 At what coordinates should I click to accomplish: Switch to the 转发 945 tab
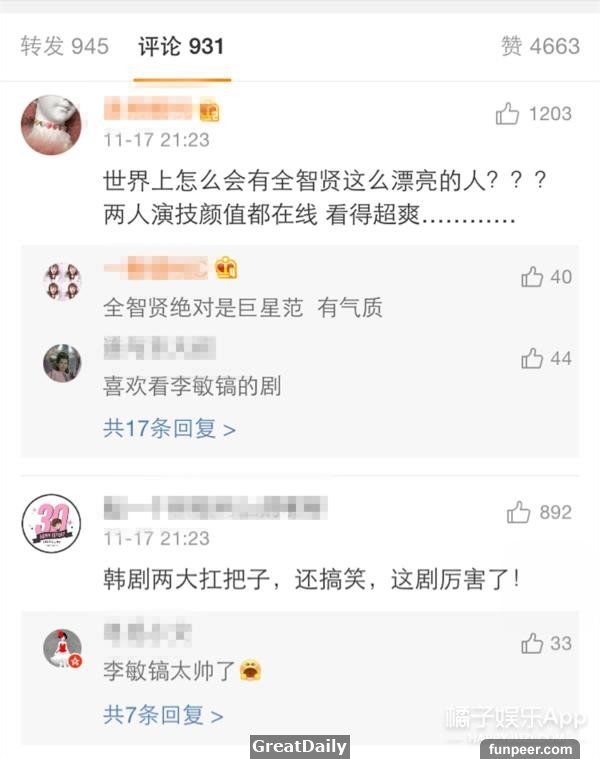[64, 46]
